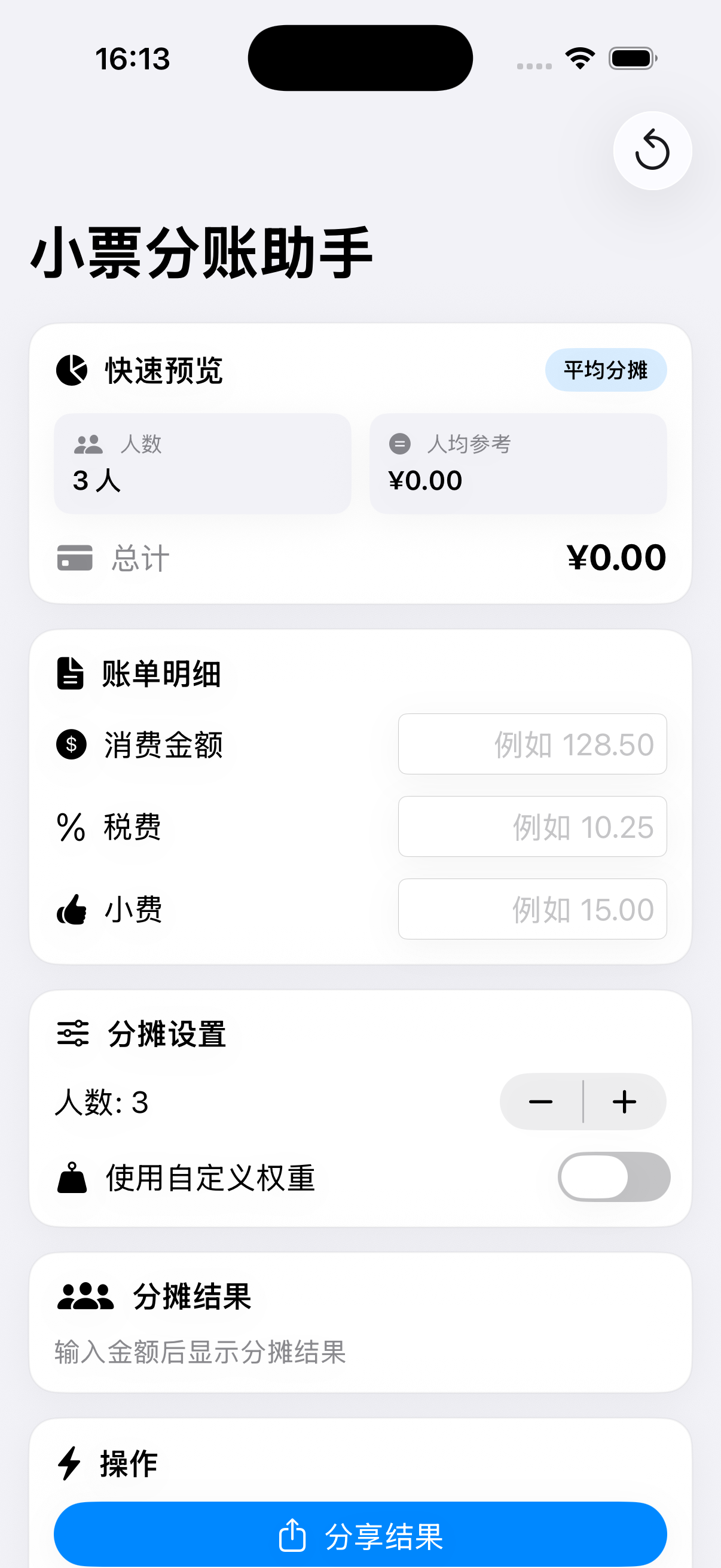Click the share icon inside 分享结果
Image resolution: width=721 pixels, height=1568 pixels.
292,1534
